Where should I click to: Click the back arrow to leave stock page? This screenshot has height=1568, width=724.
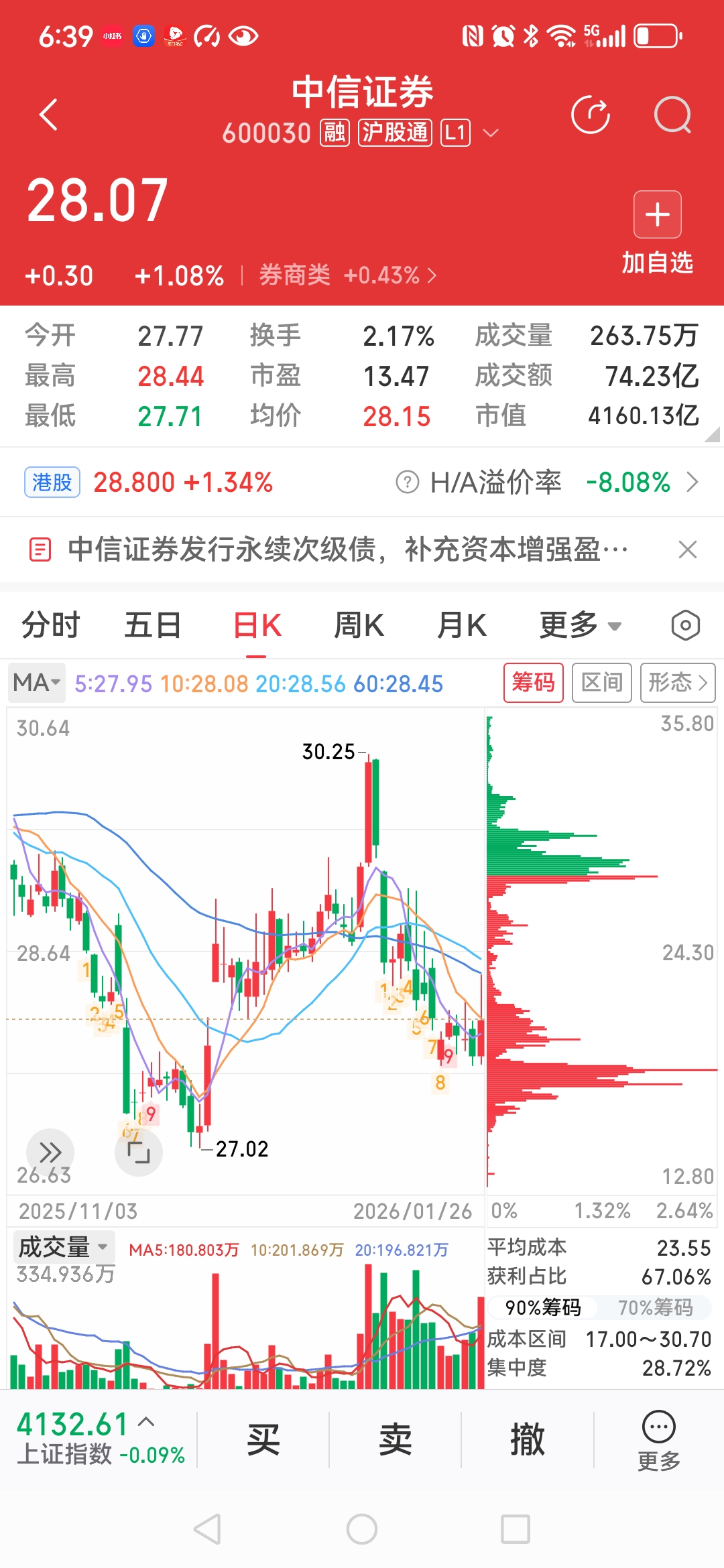coord(48,113)
